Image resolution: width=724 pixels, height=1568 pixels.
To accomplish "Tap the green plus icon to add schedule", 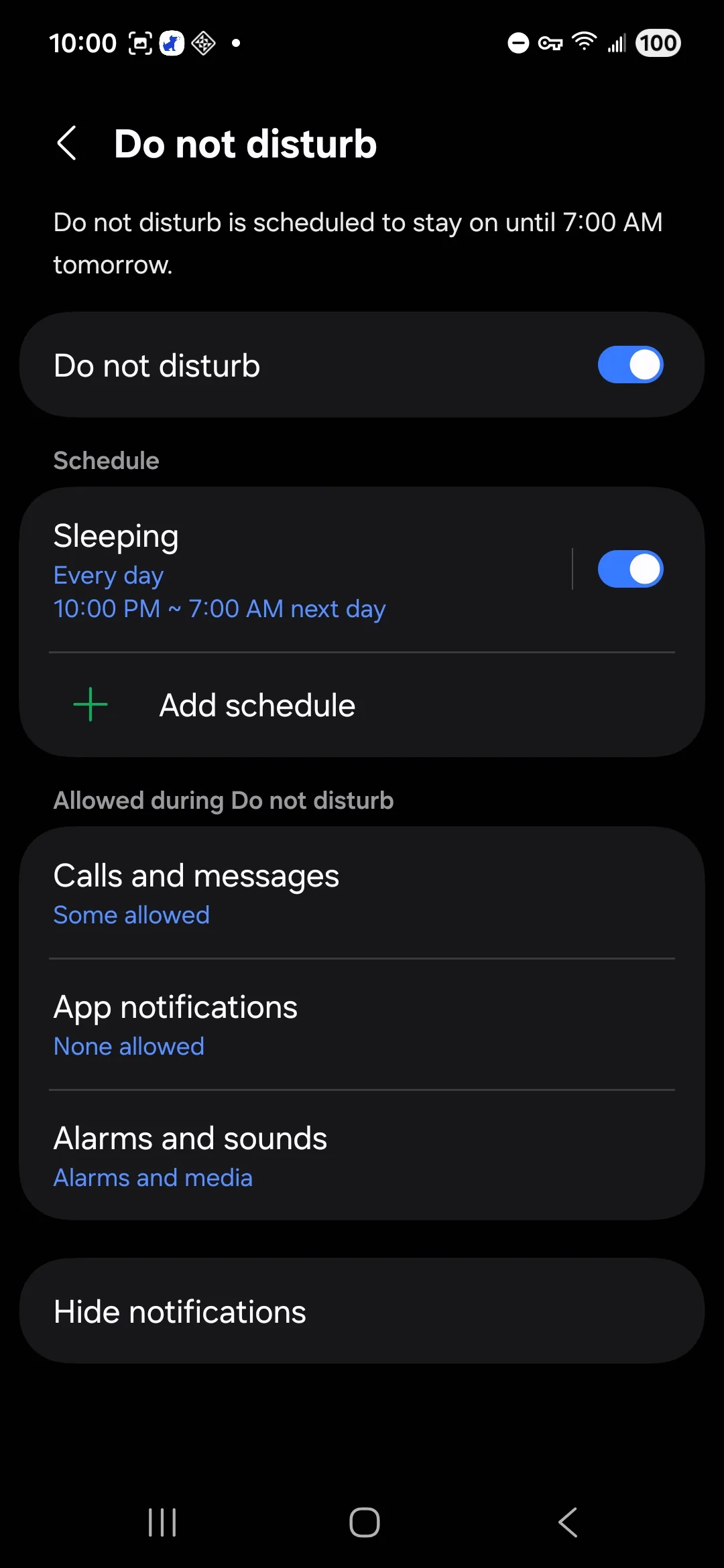I will (90, 704).
